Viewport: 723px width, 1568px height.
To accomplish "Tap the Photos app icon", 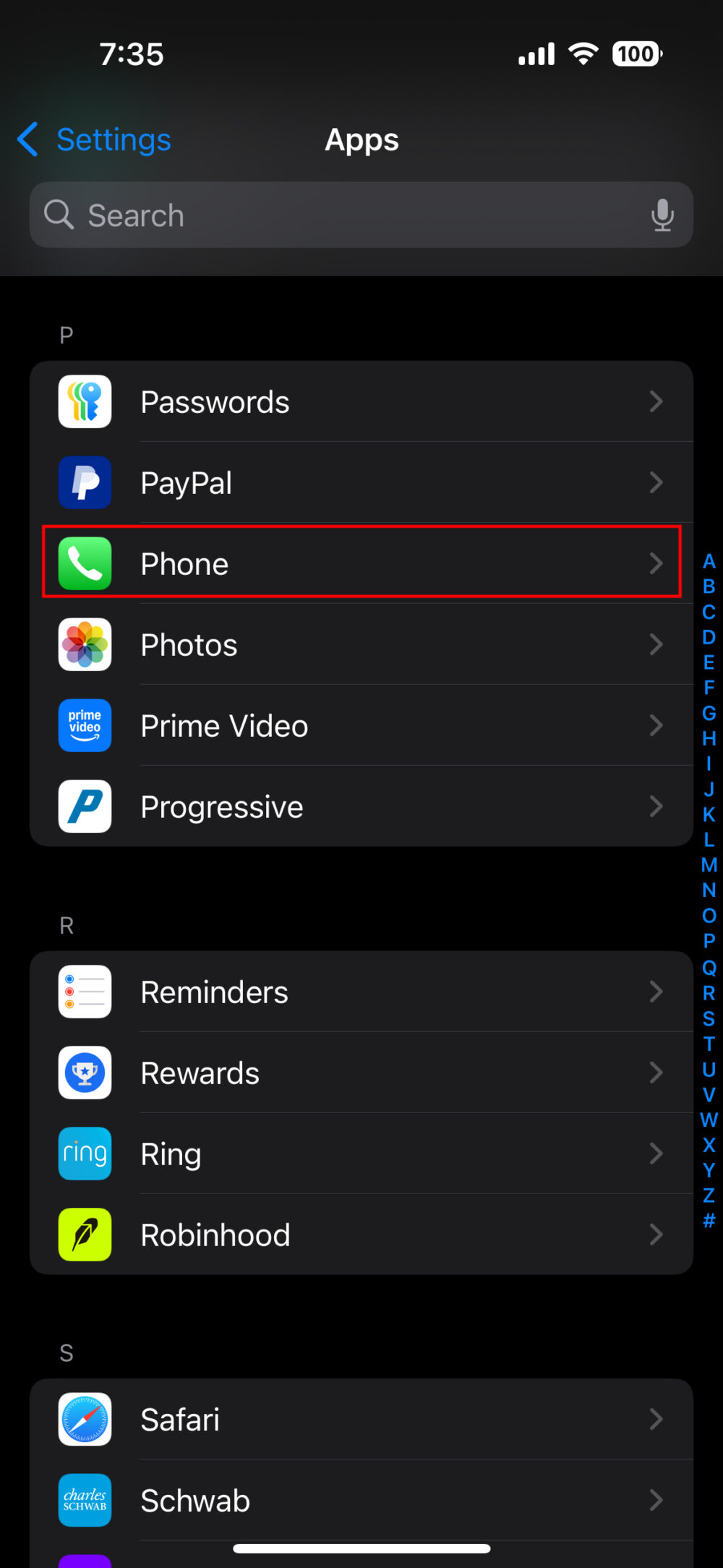I will click(x=85, y=644).
